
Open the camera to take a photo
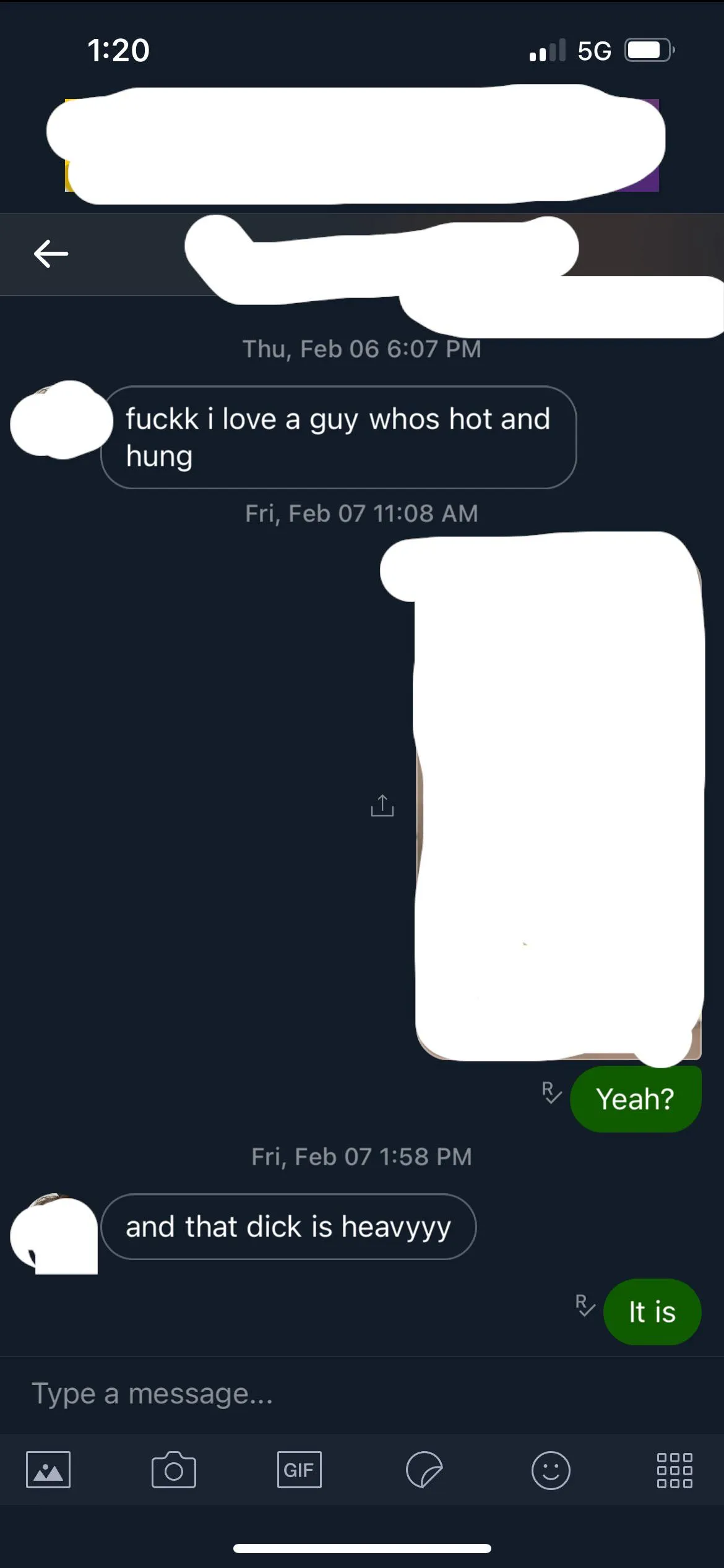click(174, 1470)
